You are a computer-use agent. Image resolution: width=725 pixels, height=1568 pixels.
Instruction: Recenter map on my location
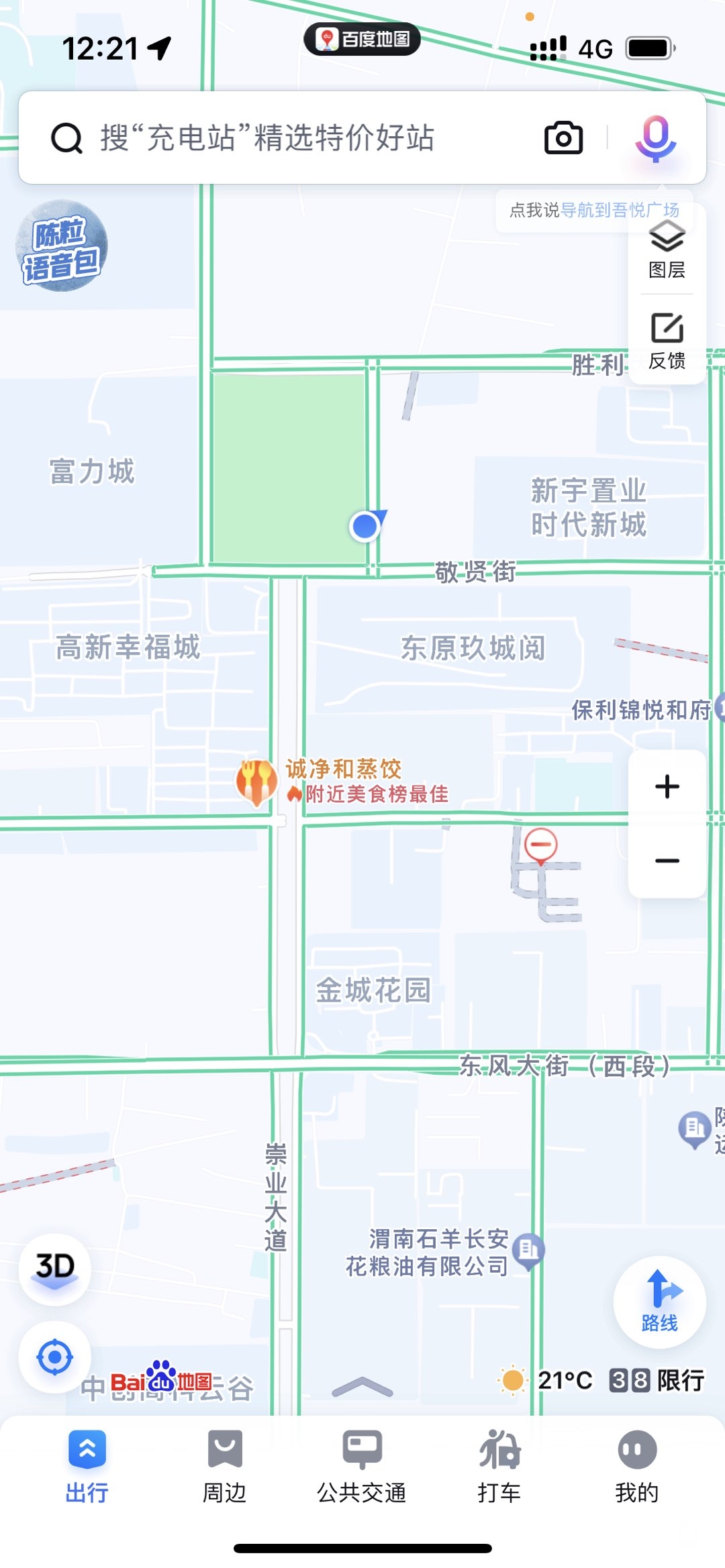click(x=55, y=1357)
